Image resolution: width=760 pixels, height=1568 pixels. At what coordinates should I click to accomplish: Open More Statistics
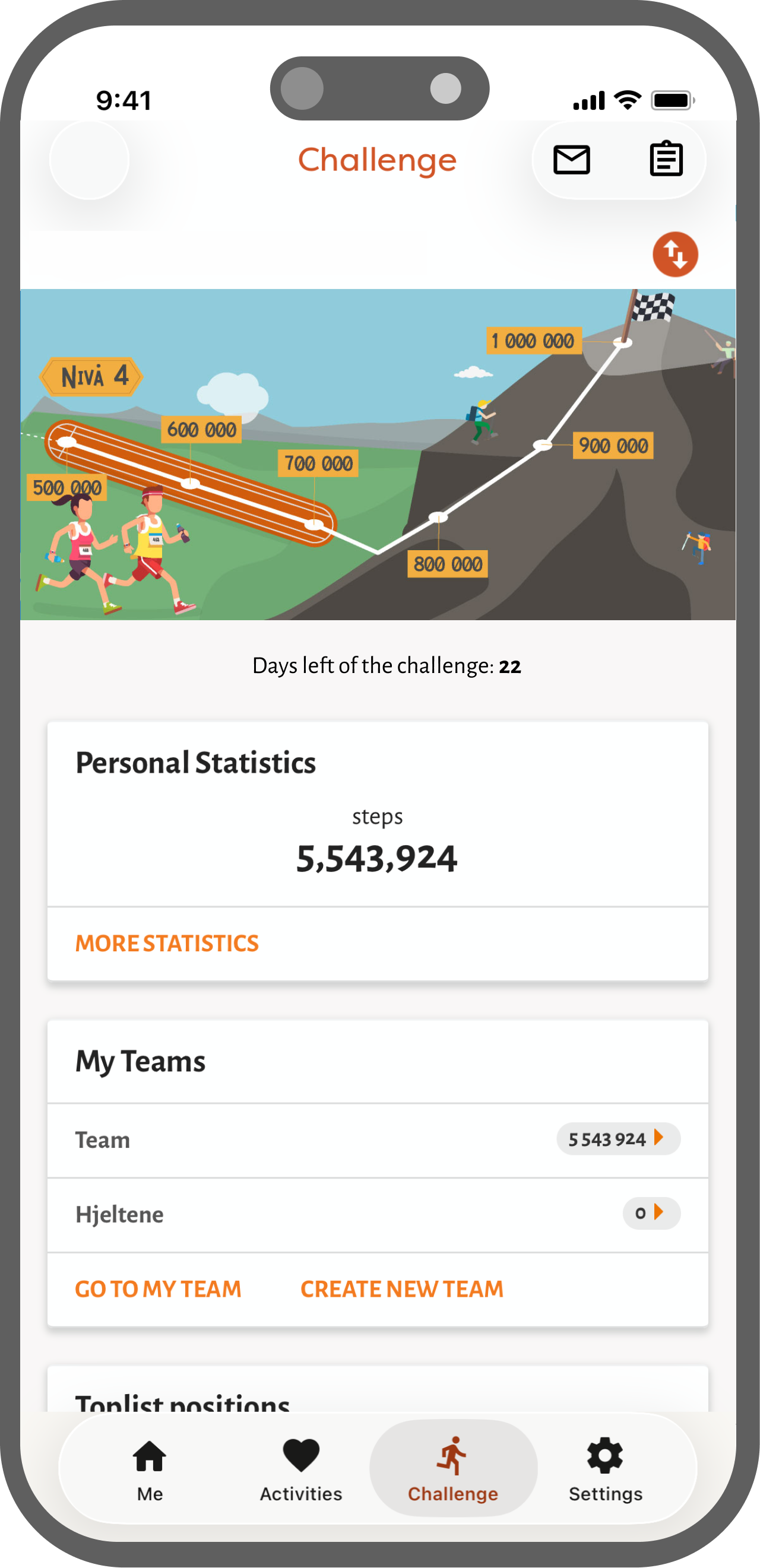[x=167, y=944]
